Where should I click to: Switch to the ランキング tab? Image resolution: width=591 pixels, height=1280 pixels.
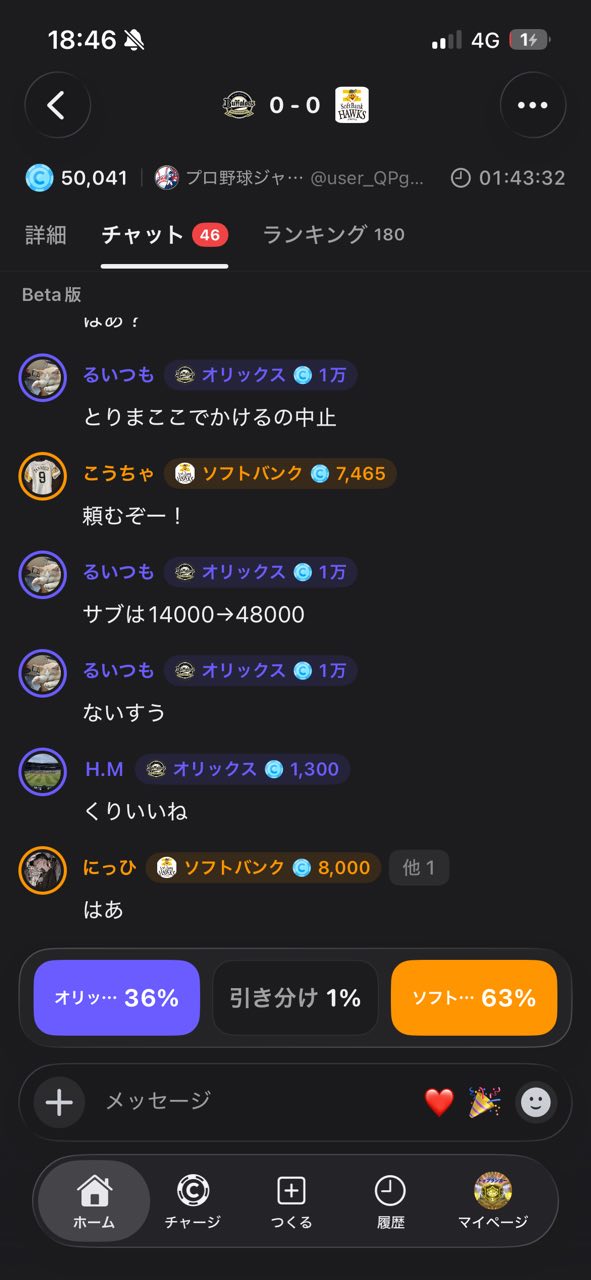pyautogui.click(x=333, y=235)
